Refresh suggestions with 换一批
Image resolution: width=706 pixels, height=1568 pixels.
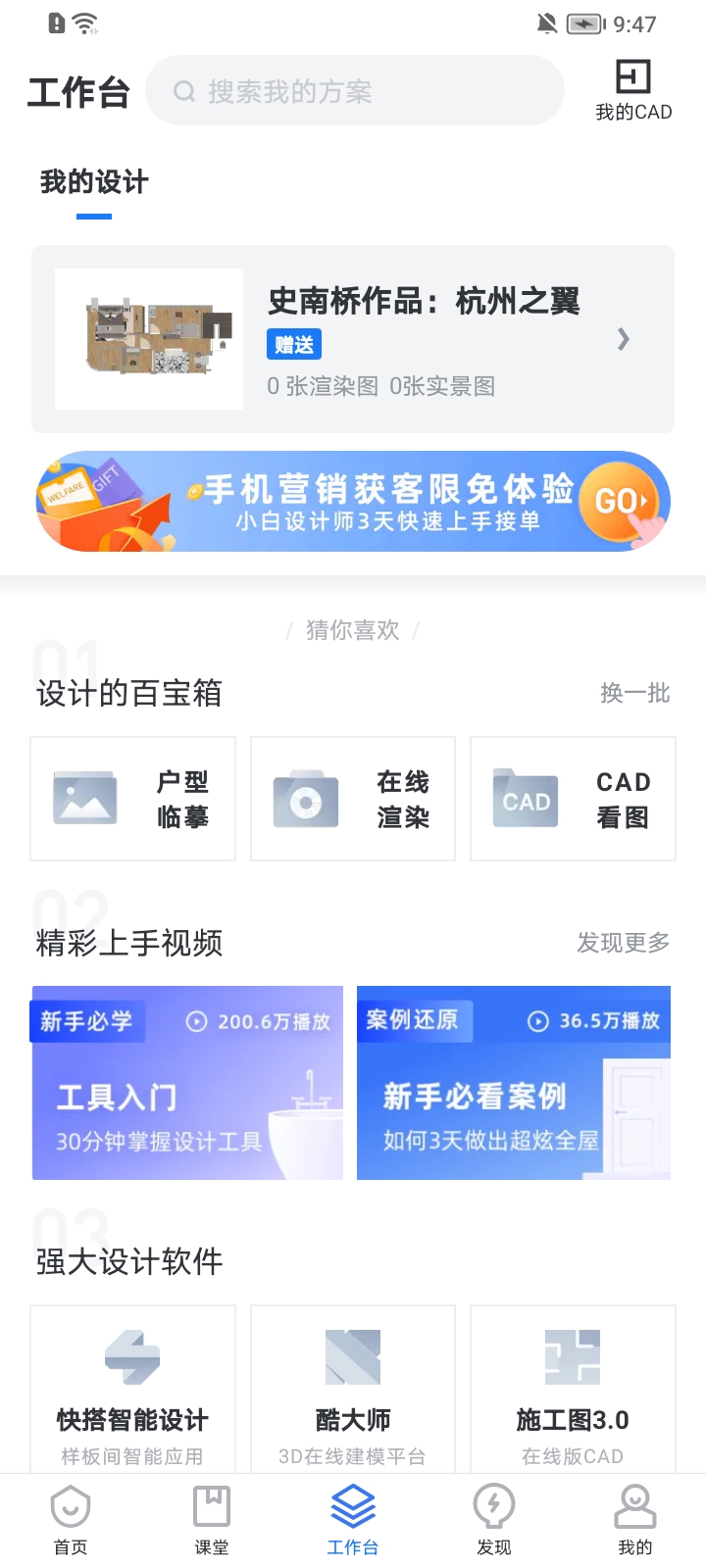[x=634, y=693]
